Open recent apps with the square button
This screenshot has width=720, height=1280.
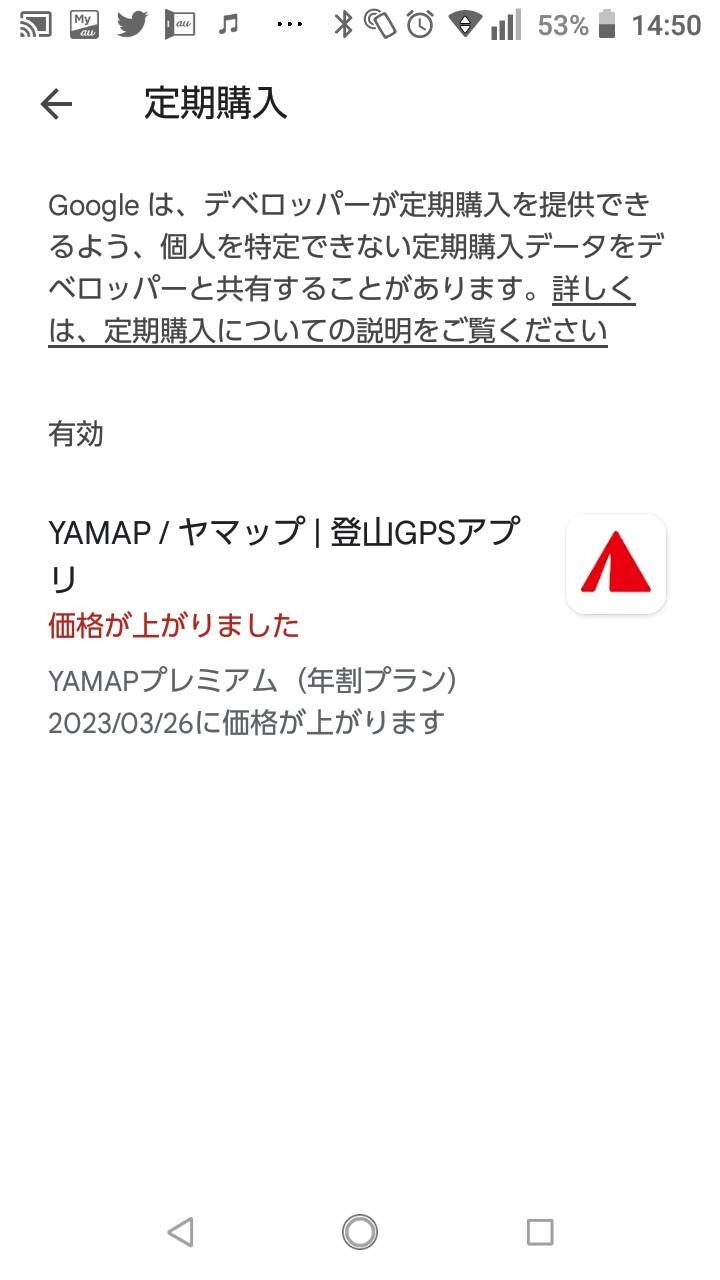click(x=540, y=1232)
